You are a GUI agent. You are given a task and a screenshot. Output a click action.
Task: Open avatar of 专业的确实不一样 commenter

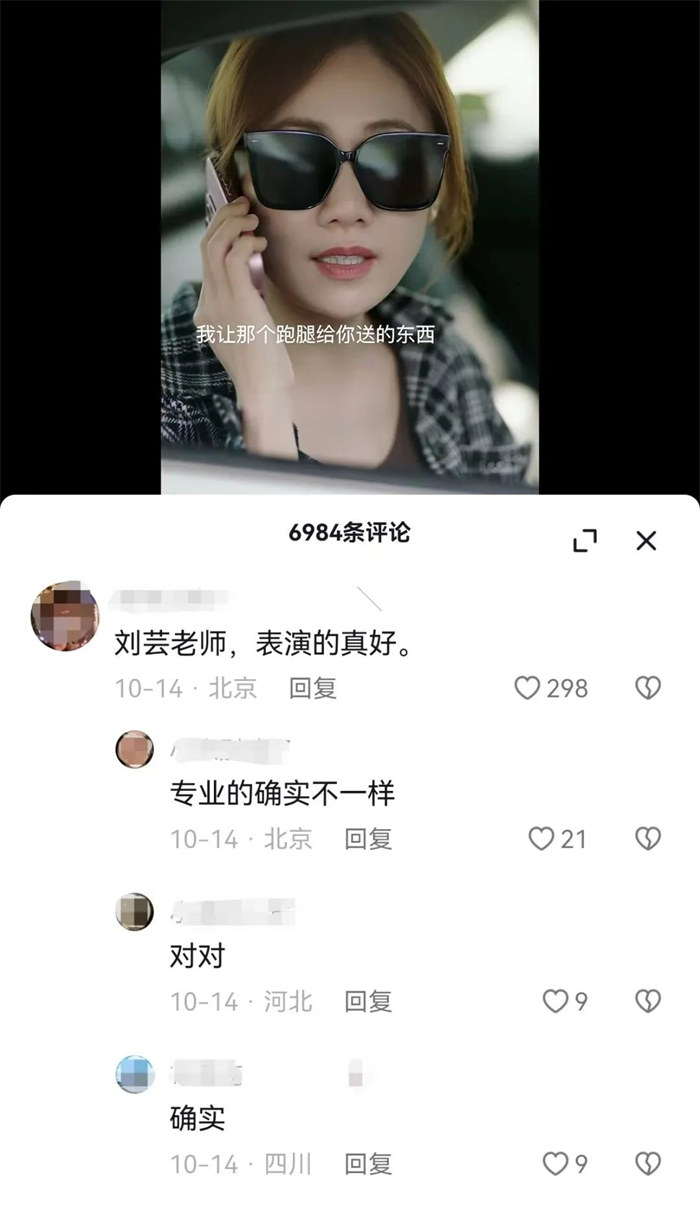135,749
